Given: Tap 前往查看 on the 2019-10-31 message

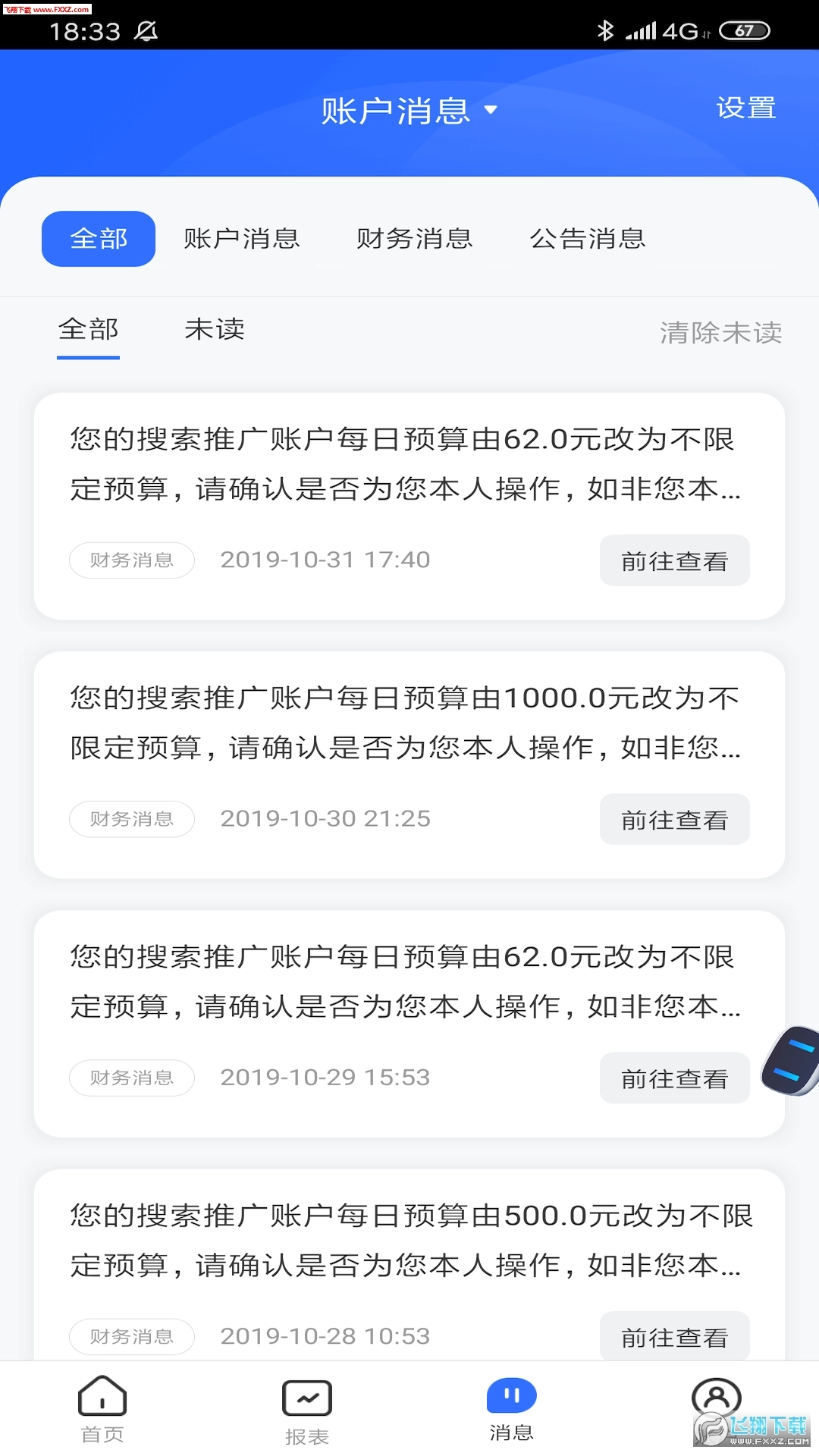Looking at the screenshot, I should click(x=674, y=560).
